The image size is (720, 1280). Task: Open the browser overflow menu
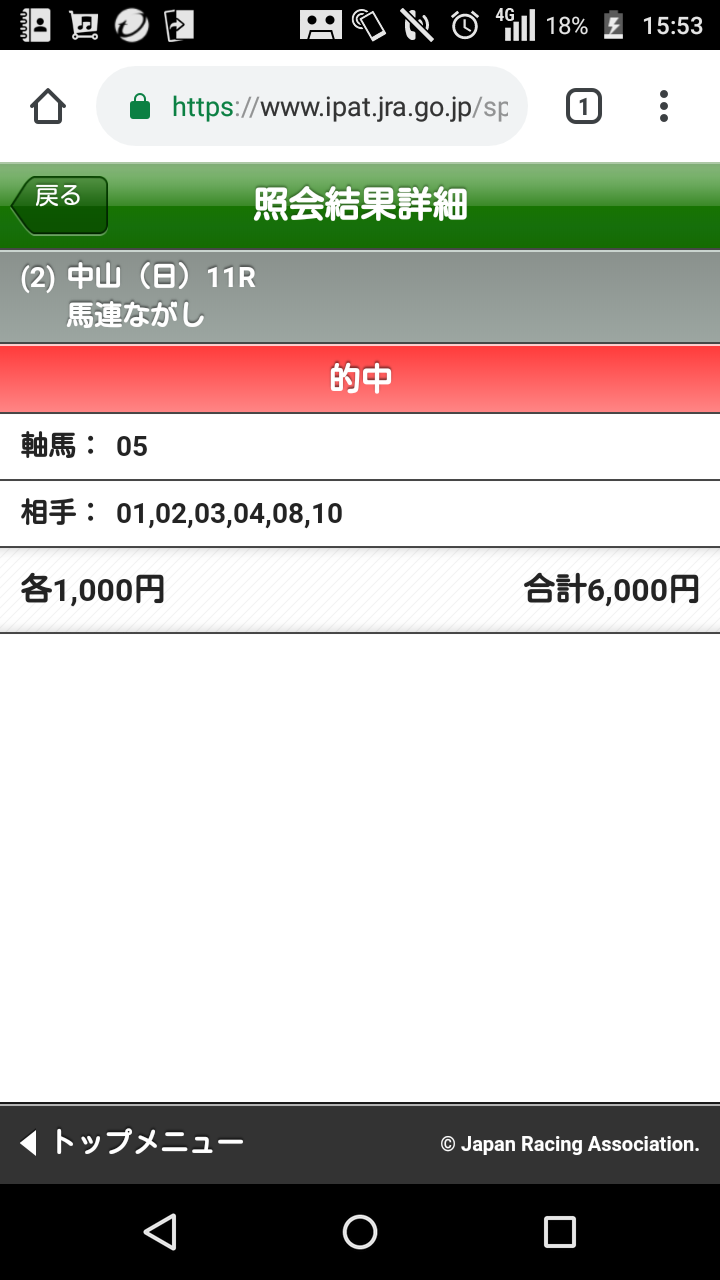click(663, 106)
